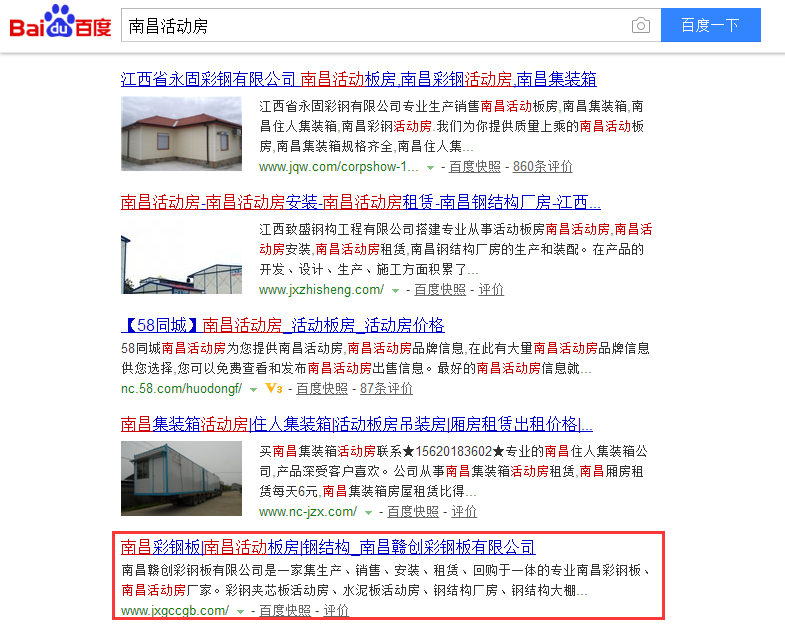Open 百度快照 for www.nc-jzx.com result
The width and height of the screenshot is (785, 632).
[x=413, y=512]
